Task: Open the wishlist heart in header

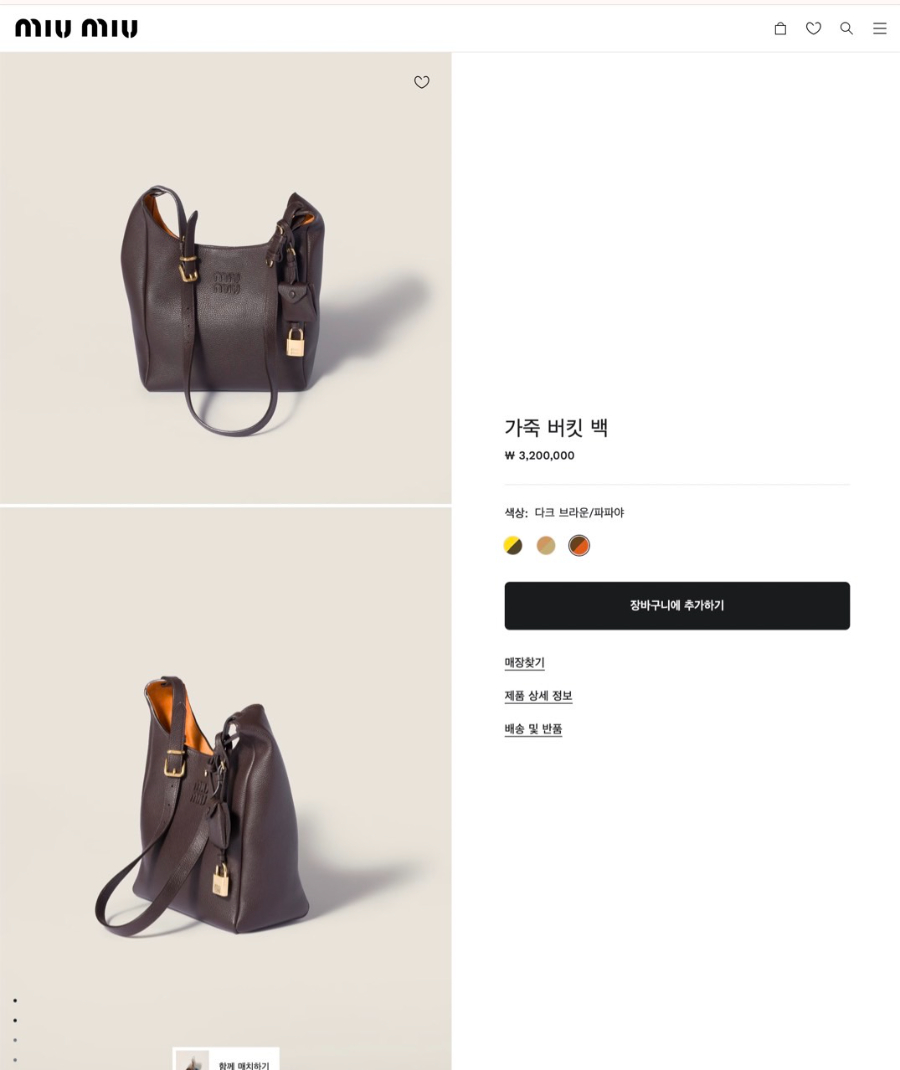Action: click(x=813, y=28)
